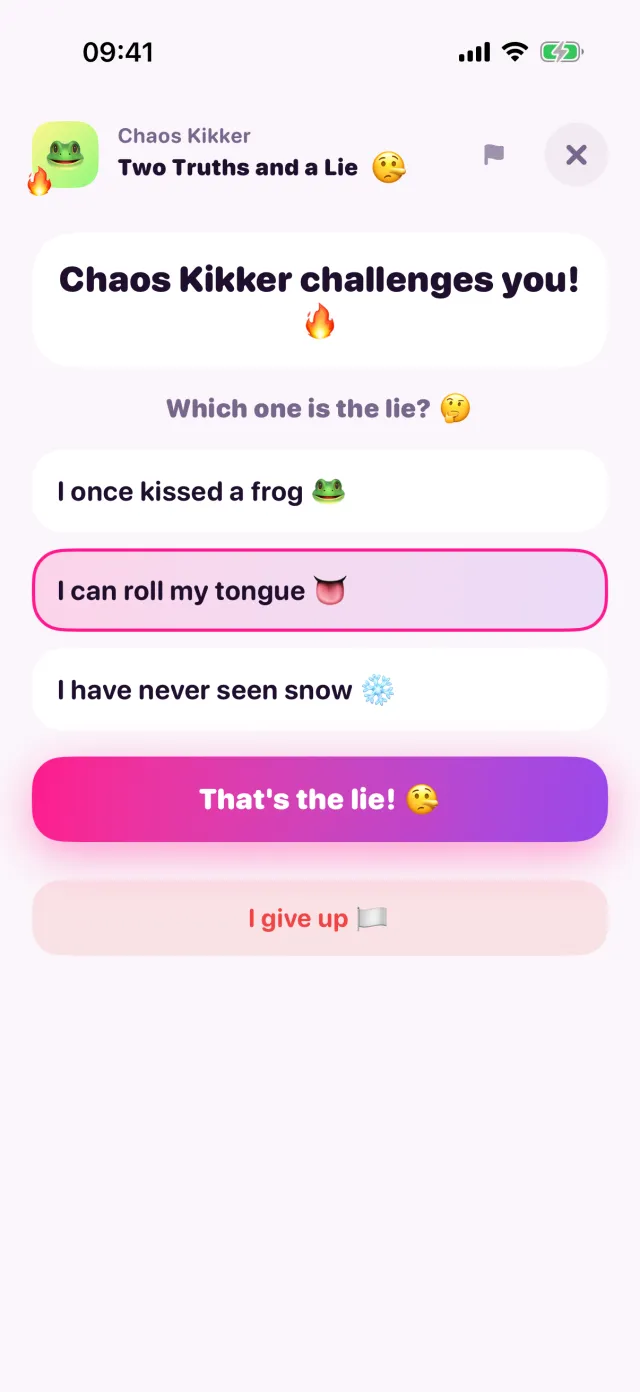Select "I once kissed a frog"
Image resolution: width=640 pixels, height=1392 pixels.
point(320,491)
